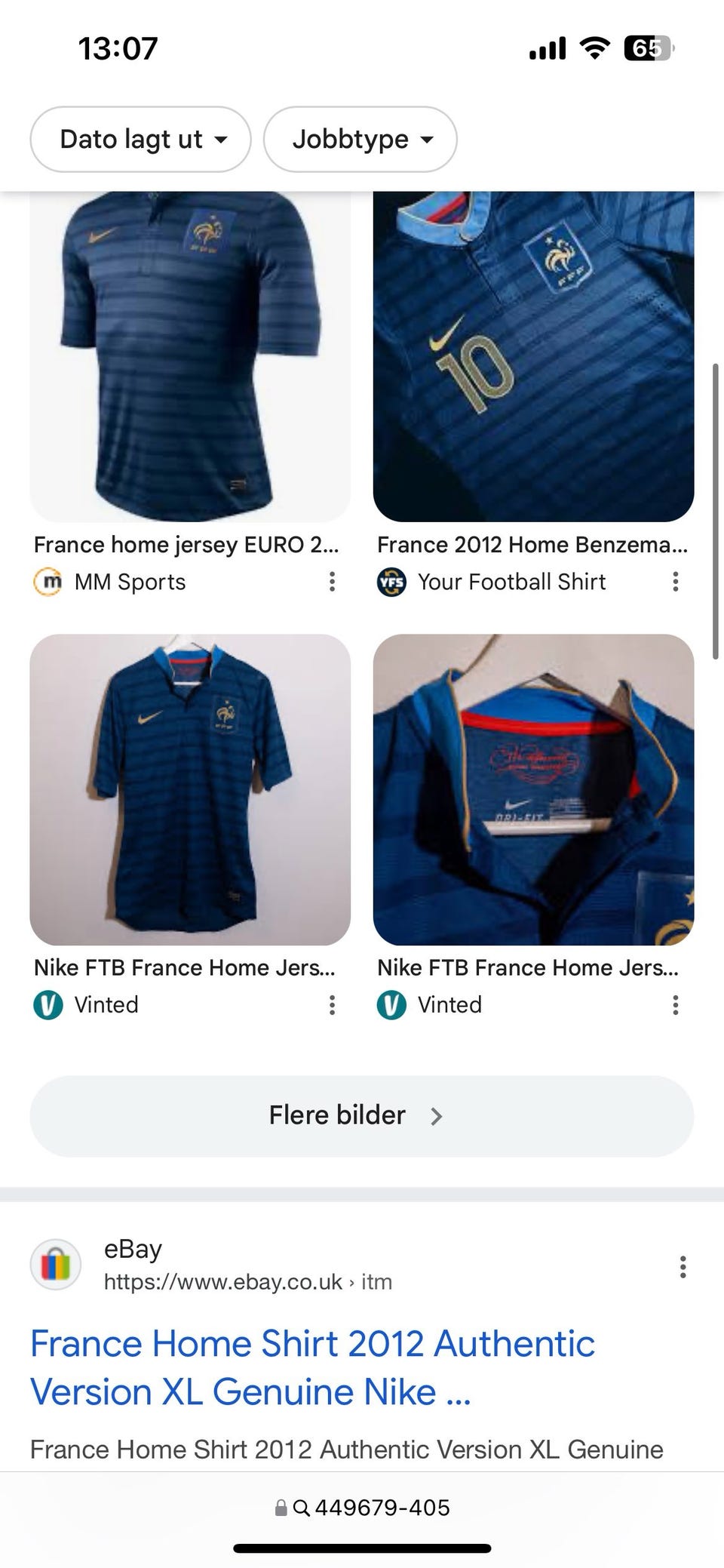Open three-dot menu on right Vinted listing
The height and width of the screenshot is (1568, 724).
pos(675,1005)
